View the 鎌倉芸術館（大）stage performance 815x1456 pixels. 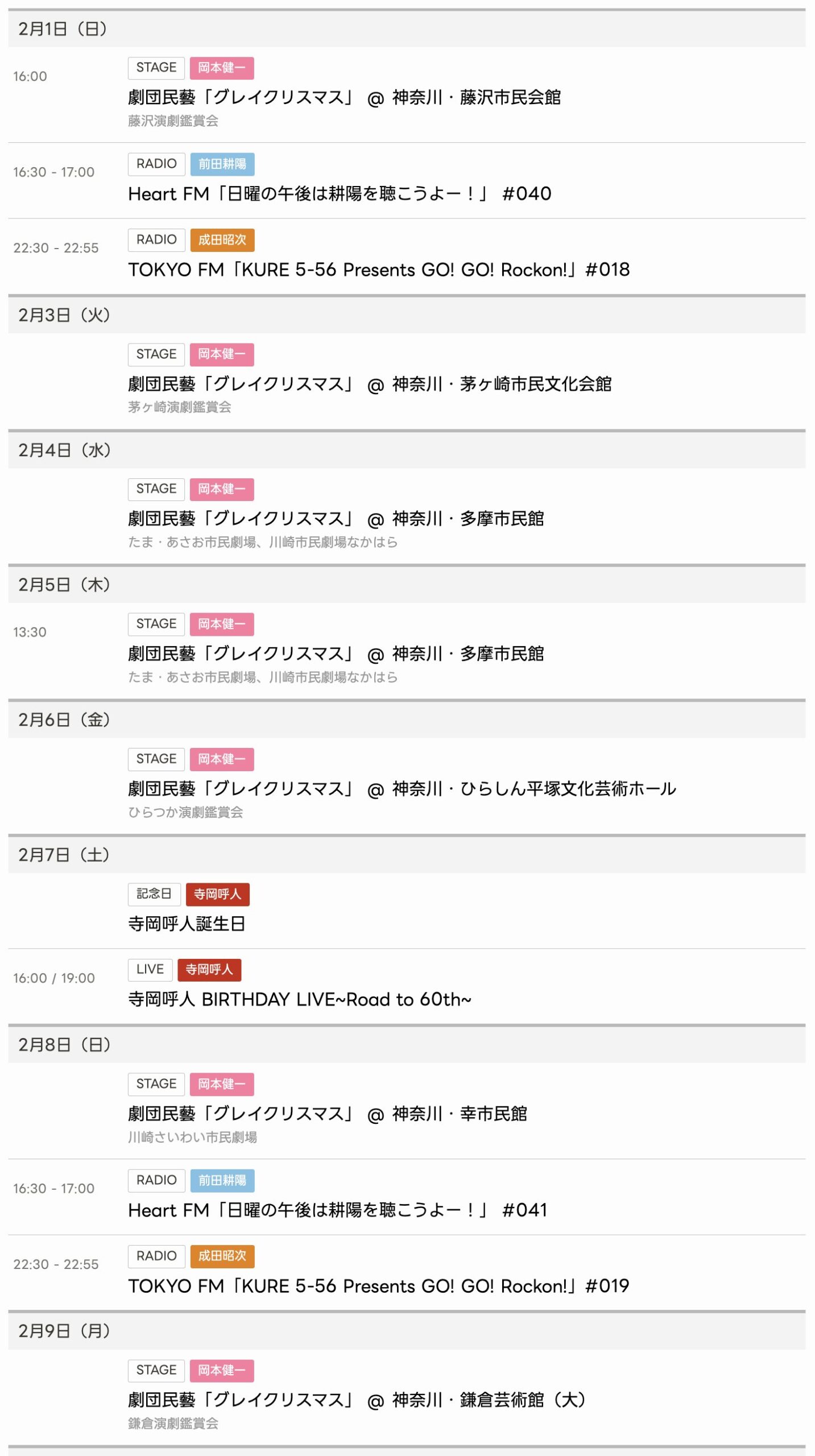click(x=357, y=1400)
